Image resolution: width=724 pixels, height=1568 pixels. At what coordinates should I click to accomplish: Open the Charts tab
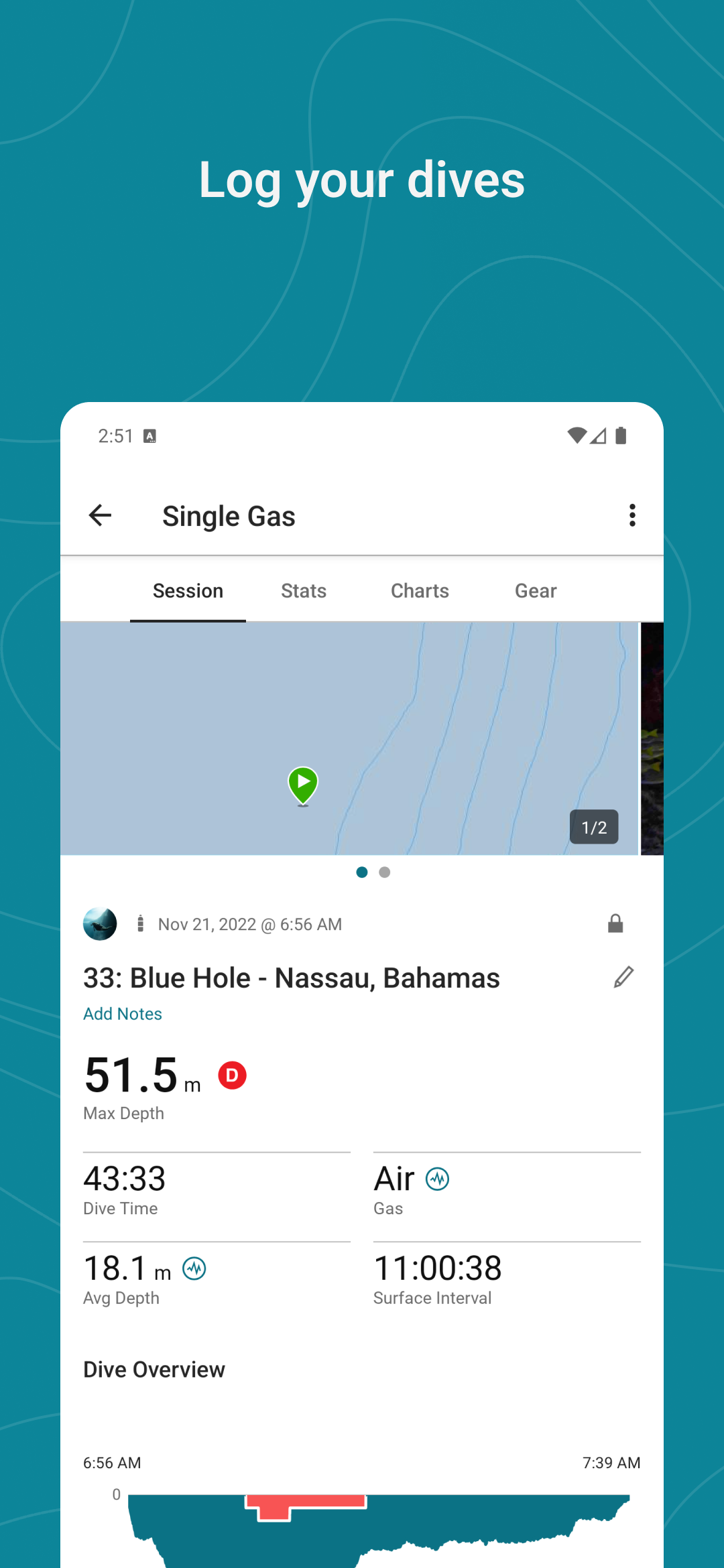419,590
